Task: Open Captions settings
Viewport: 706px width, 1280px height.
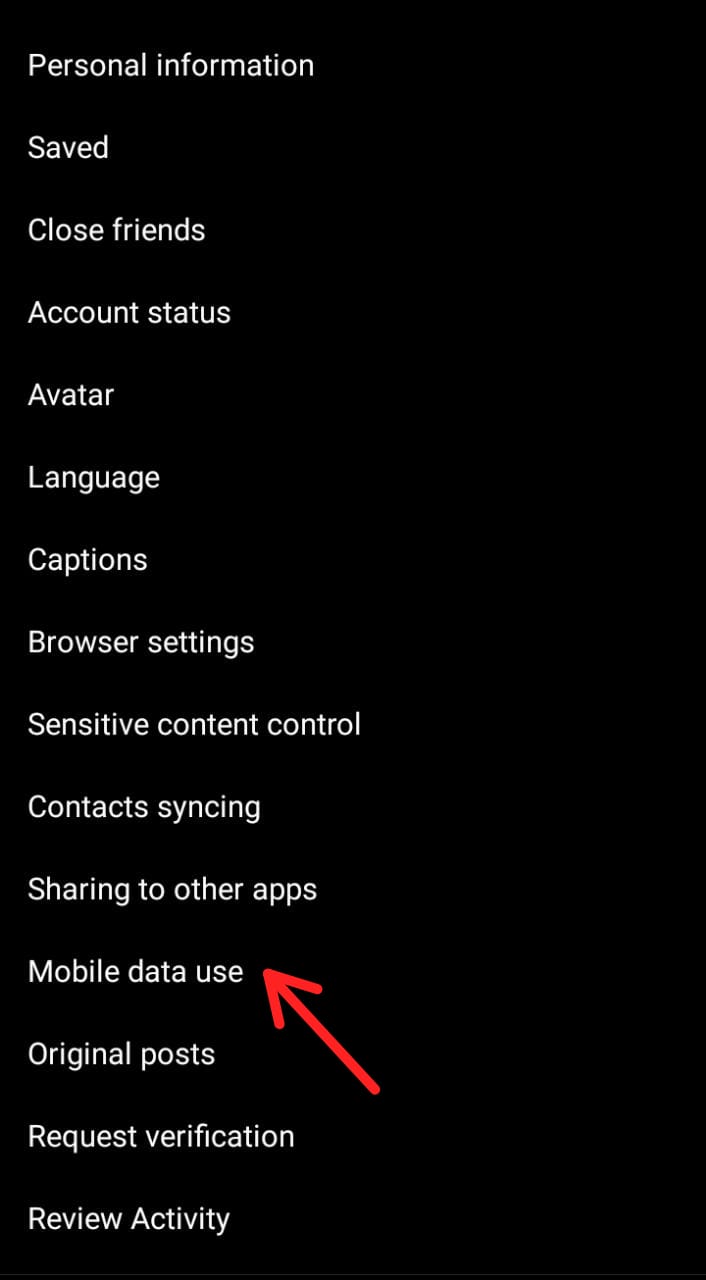Action: (88, 560)
